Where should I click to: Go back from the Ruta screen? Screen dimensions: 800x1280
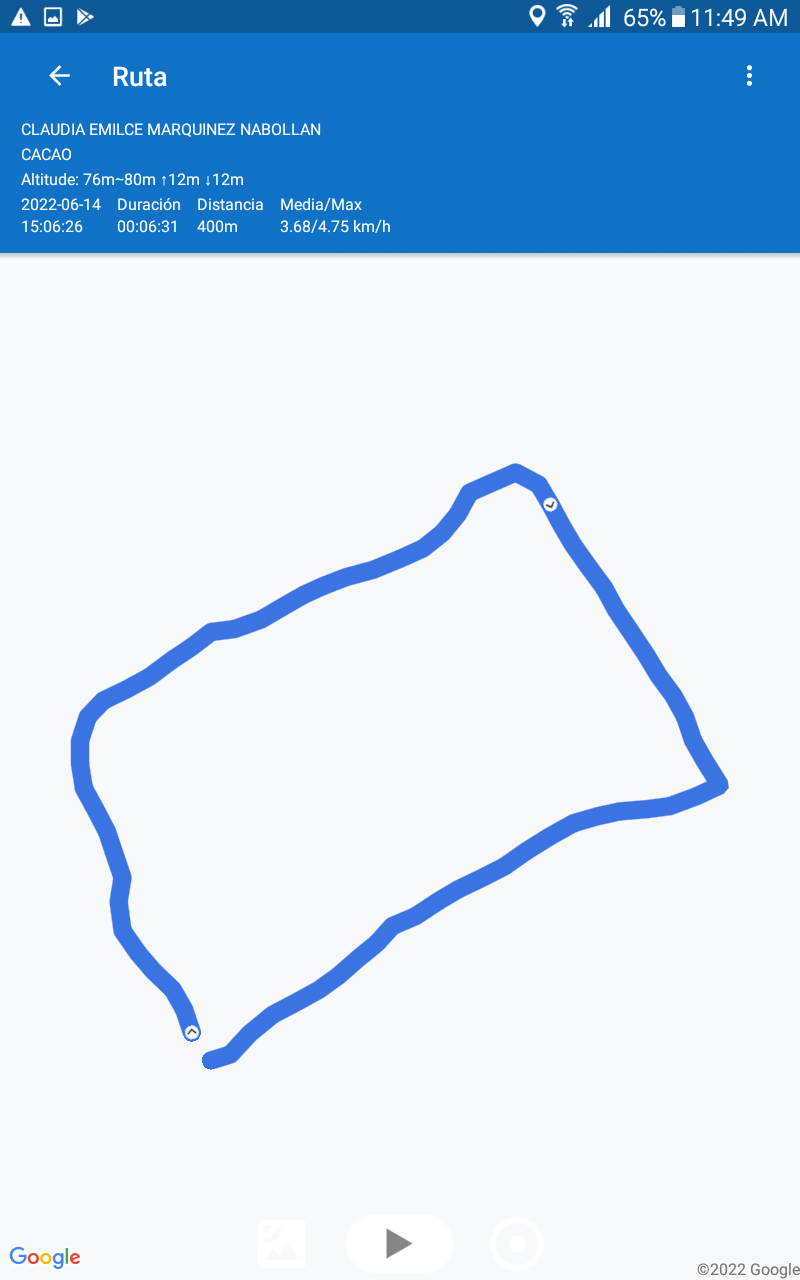tap(60, 76)
